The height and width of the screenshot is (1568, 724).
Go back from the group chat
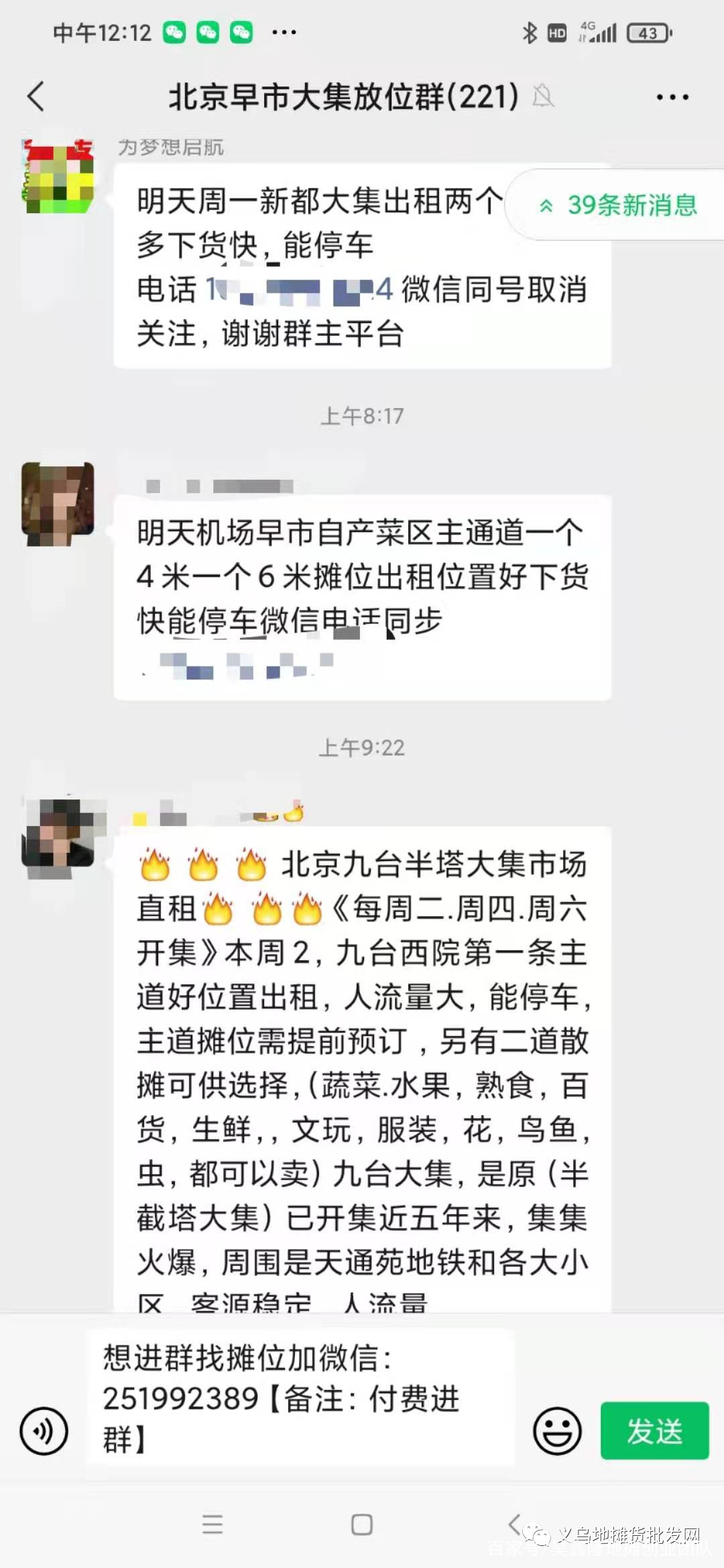(x=36, y=96)
